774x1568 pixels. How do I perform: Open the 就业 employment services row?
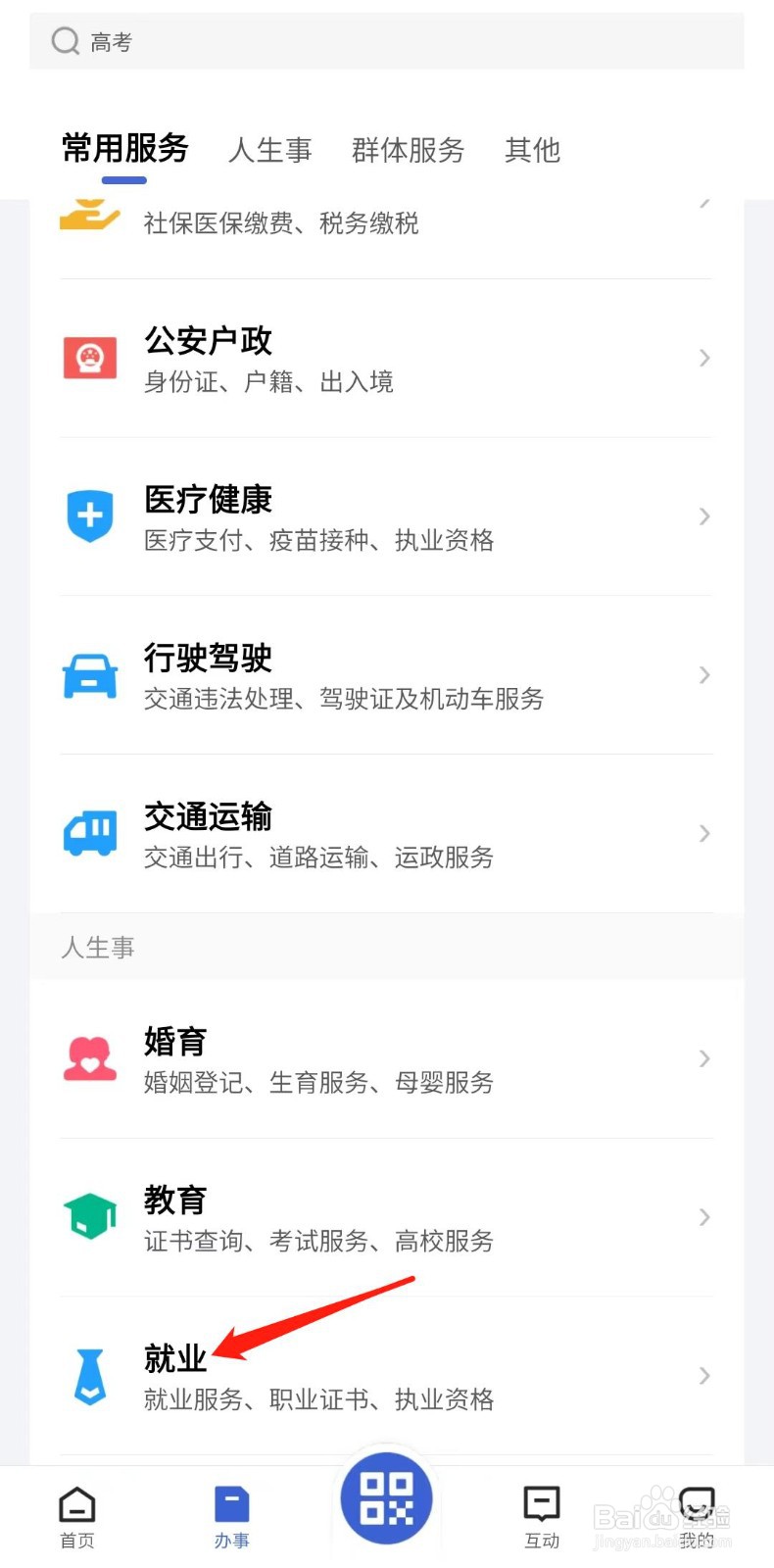click(386, 1377)
